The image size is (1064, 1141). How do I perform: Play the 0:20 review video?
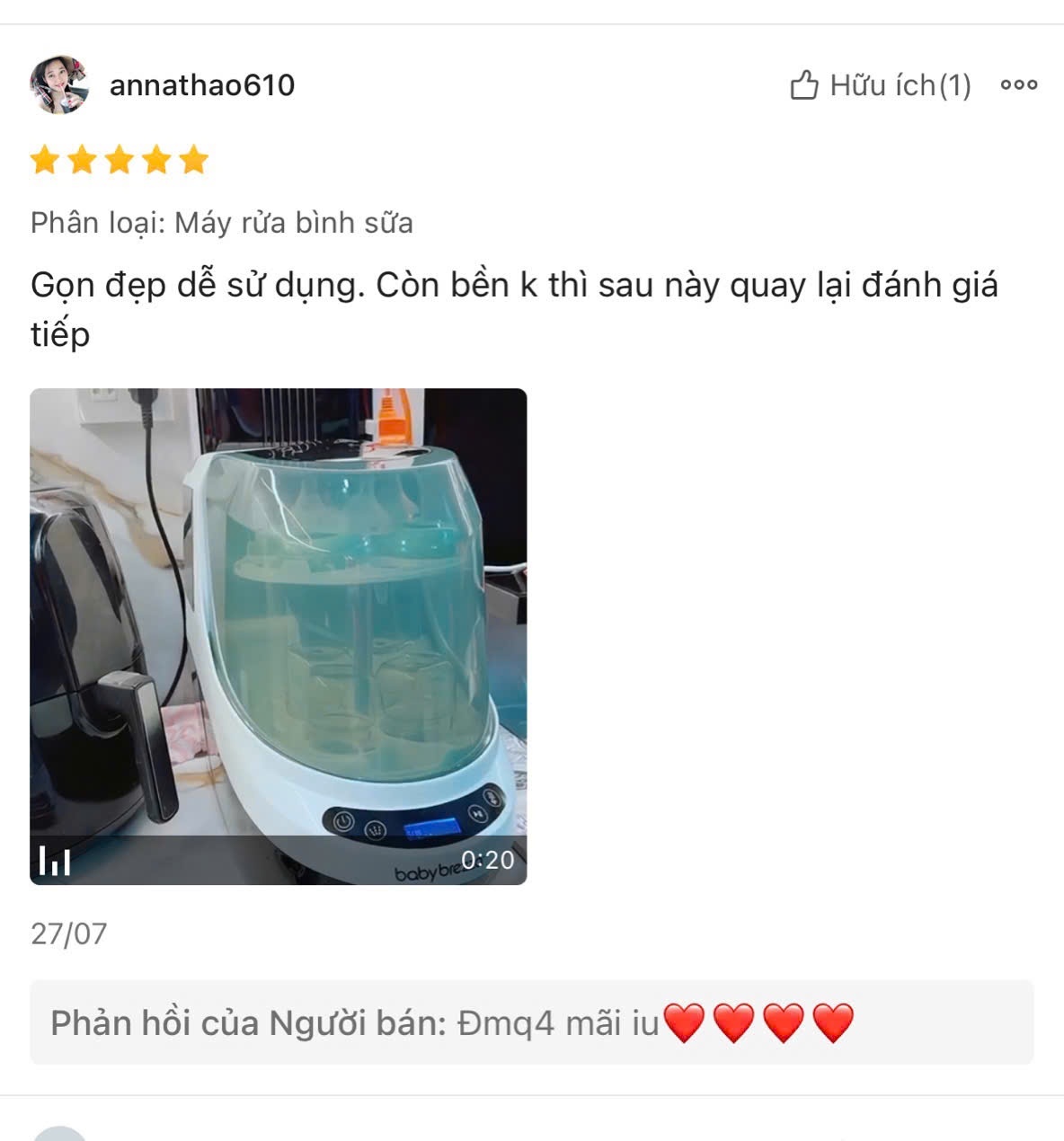tap(278, 636)
